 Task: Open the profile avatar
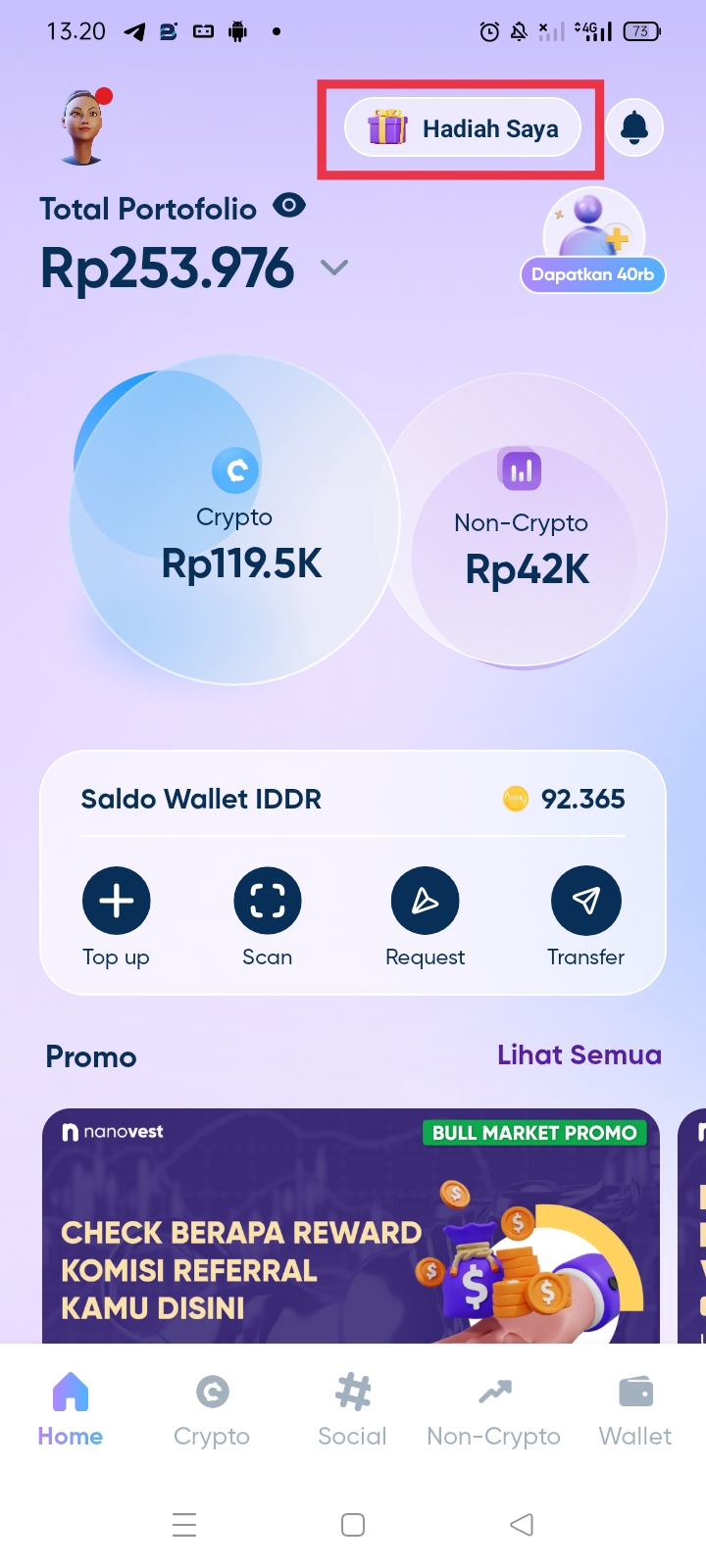(84, 127)
